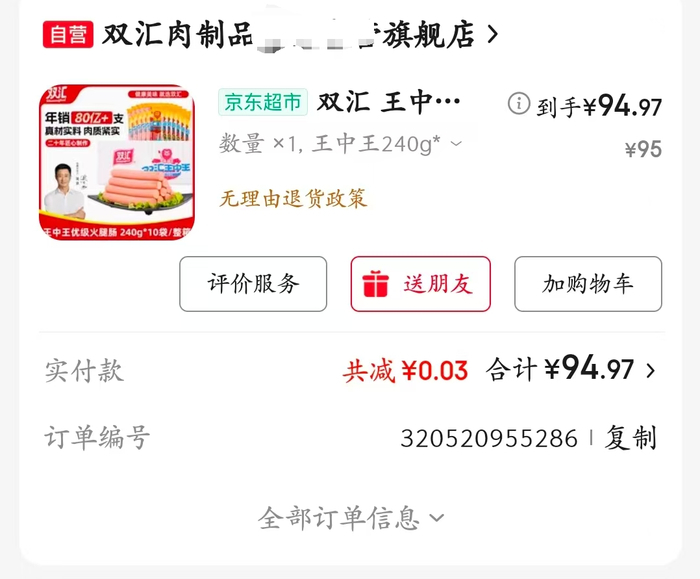
Task: Open the 双汇 王中王 product title
Action: [389, 102]
